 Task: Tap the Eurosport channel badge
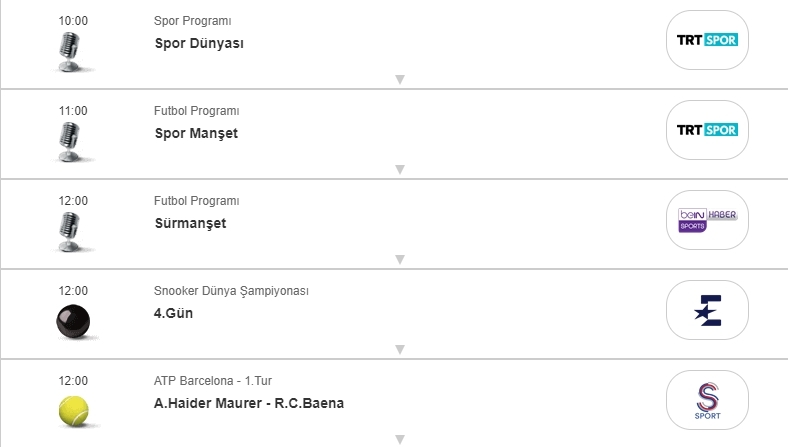click(x=707, y=310)
